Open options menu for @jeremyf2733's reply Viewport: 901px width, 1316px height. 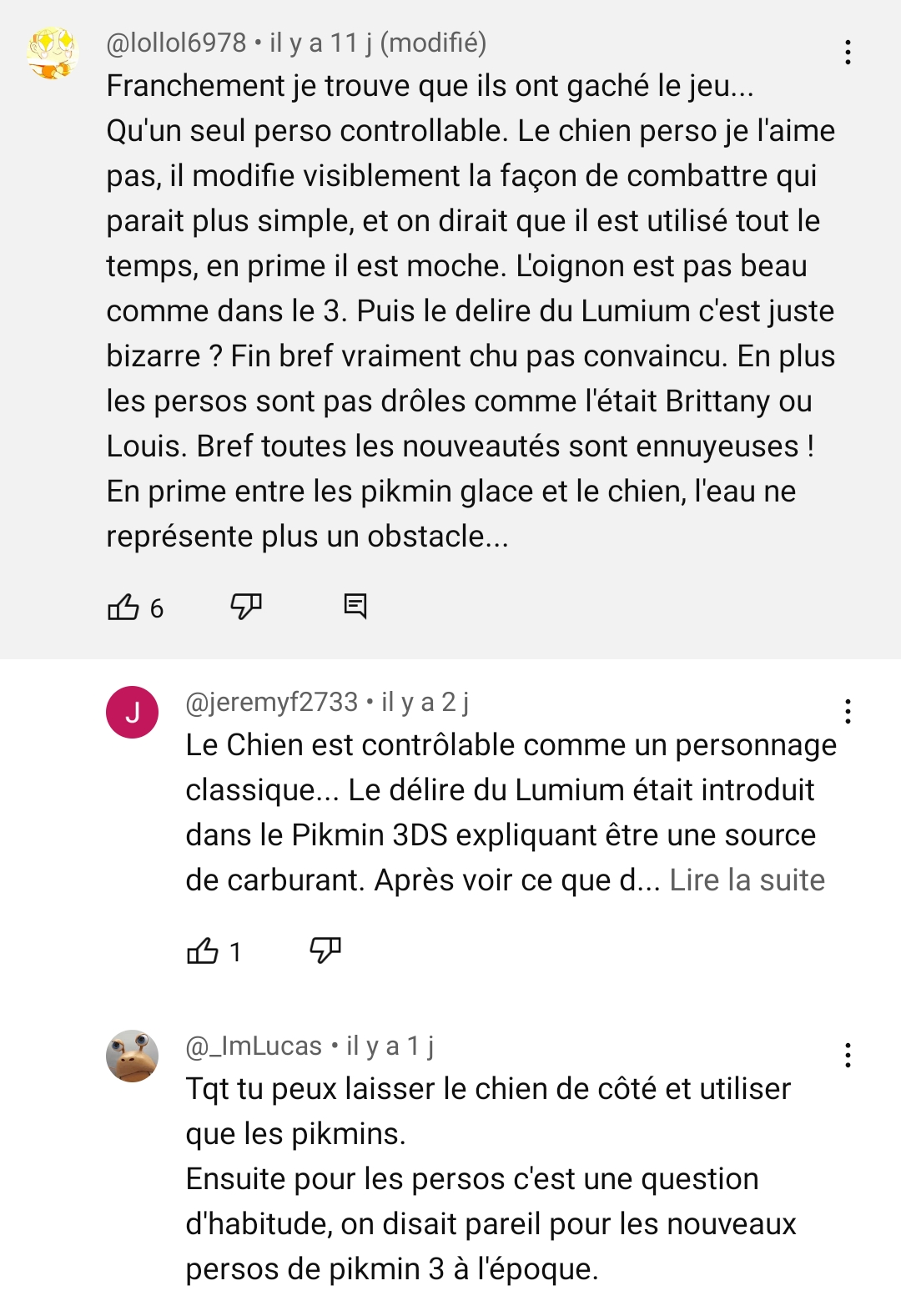(848, 712)
